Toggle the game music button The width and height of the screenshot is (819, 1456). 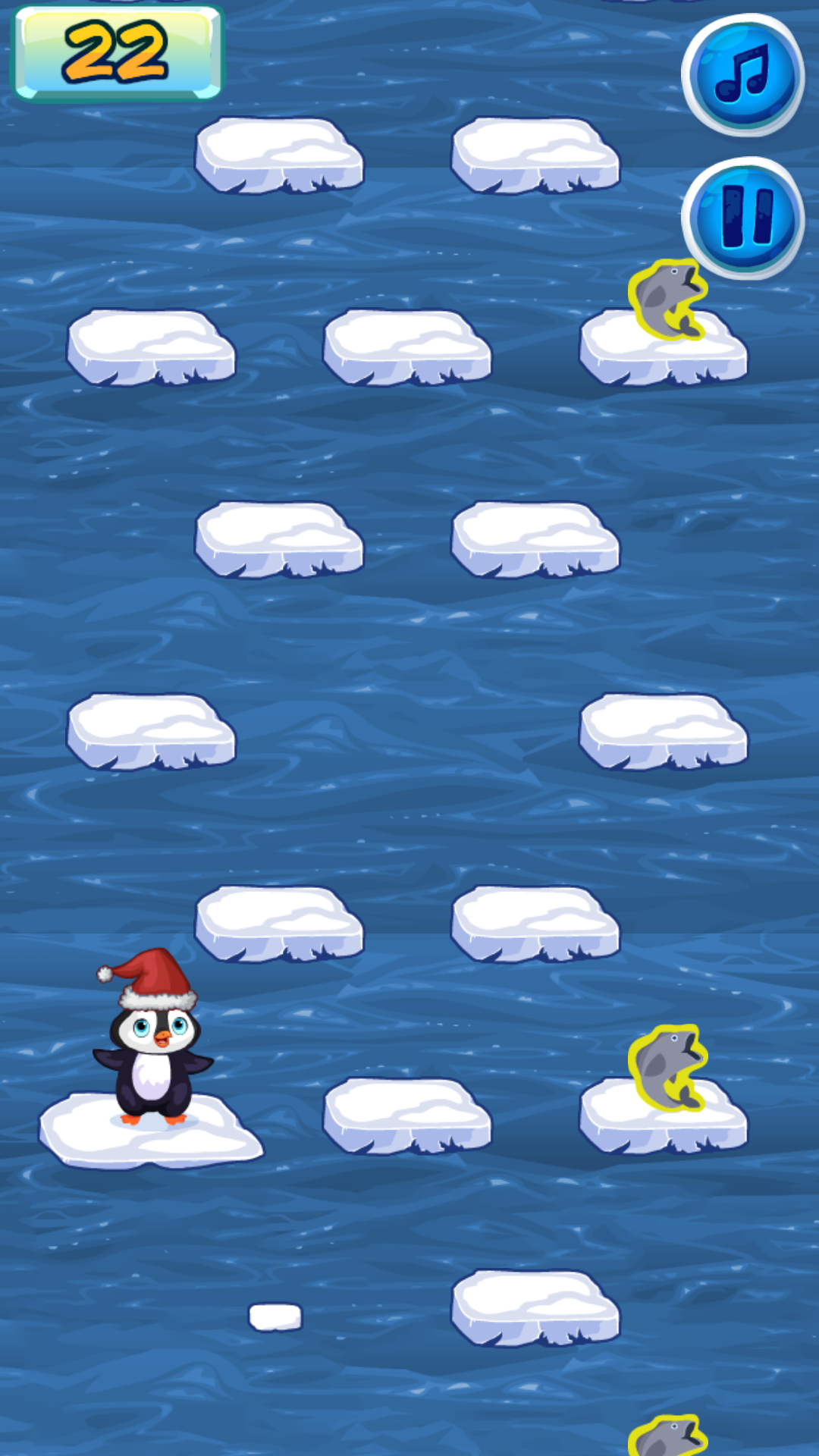click(x=742, y=75)
